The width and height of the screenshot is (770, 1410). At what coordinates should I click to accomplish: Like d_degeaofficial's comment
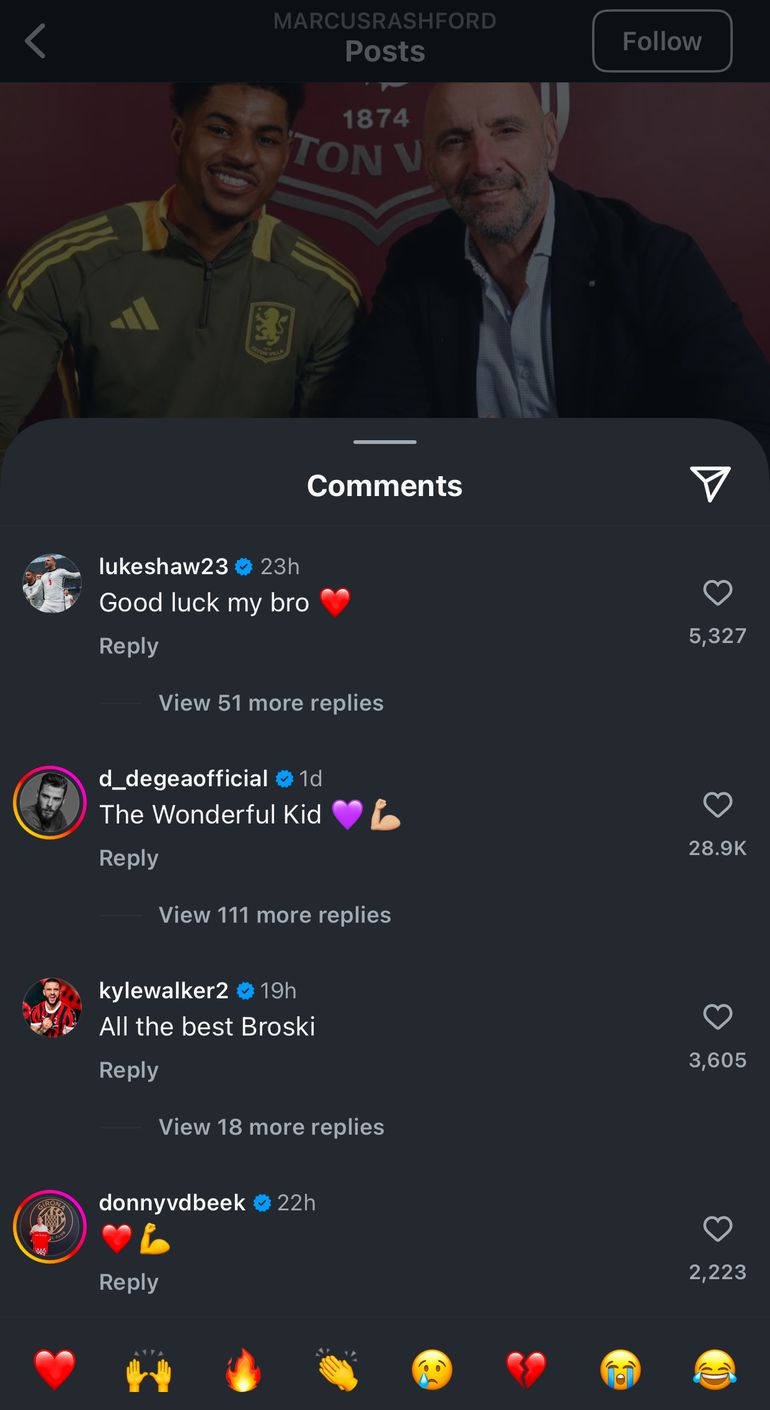[x=717, y=805]
